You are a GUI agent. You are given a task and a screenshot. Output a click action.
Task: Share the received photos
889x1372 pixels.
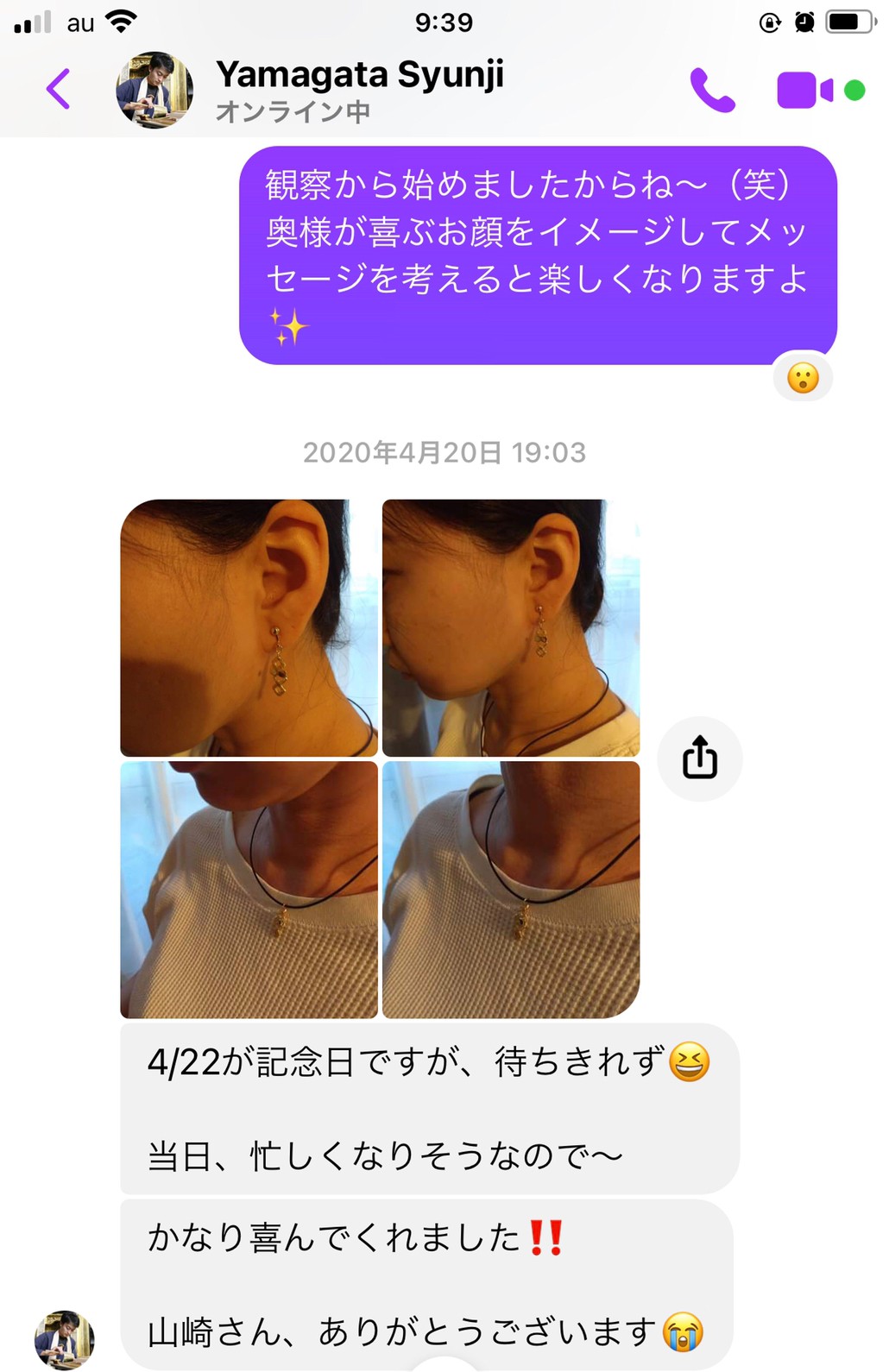(x=699, y=758)
